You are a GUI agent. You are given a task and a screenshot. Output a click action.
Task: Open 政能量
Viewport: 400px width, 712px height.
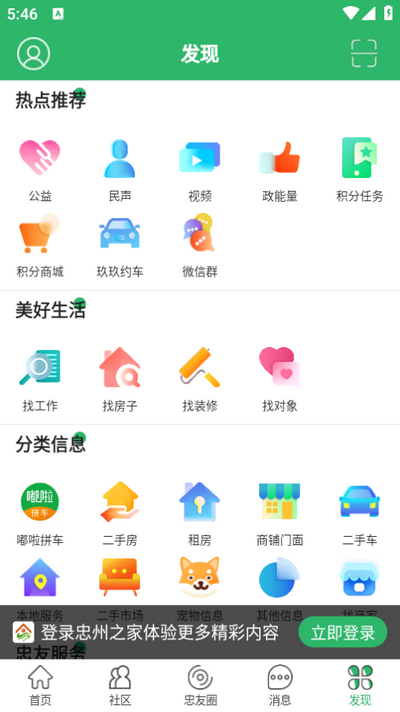[280, 170]
